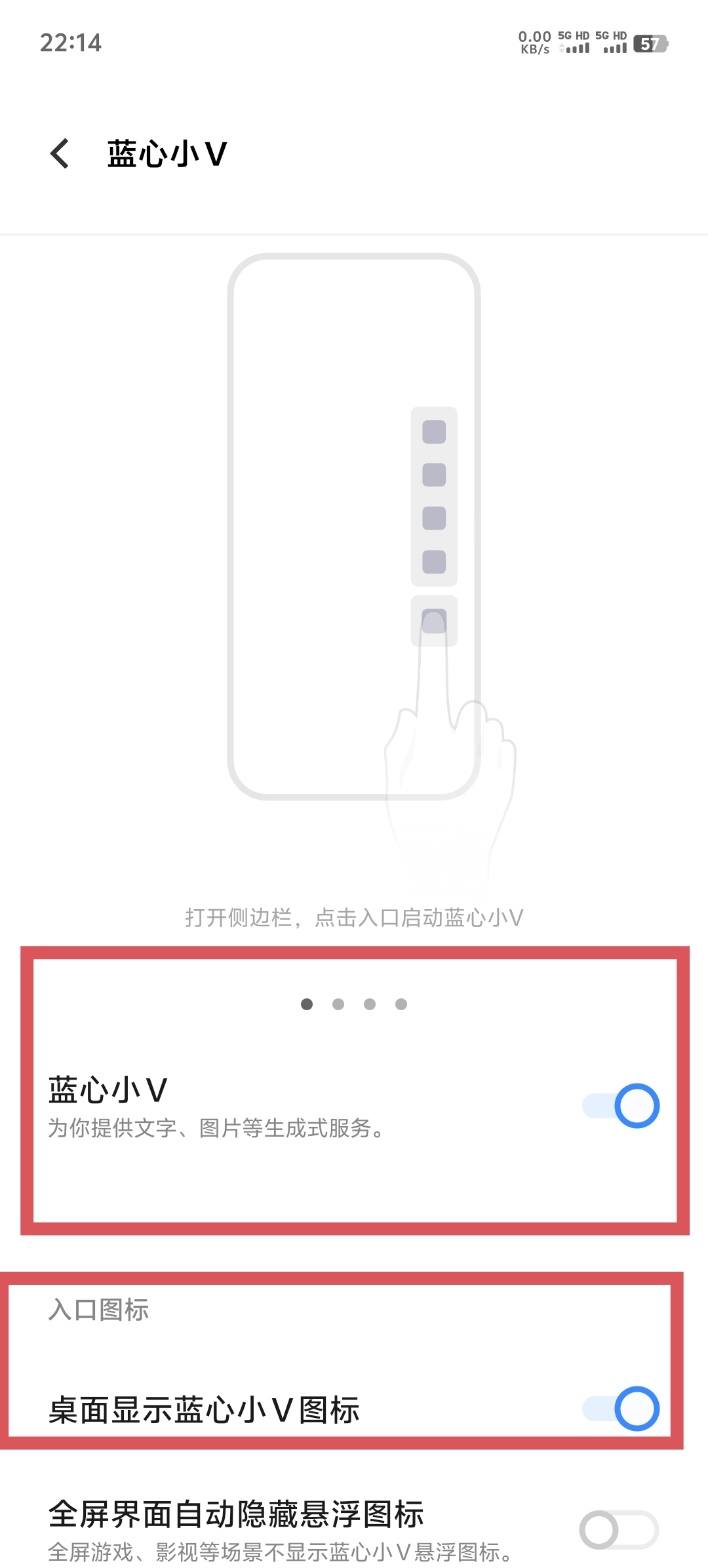Turn off the 蓝心小V switch

[621, 1106]
